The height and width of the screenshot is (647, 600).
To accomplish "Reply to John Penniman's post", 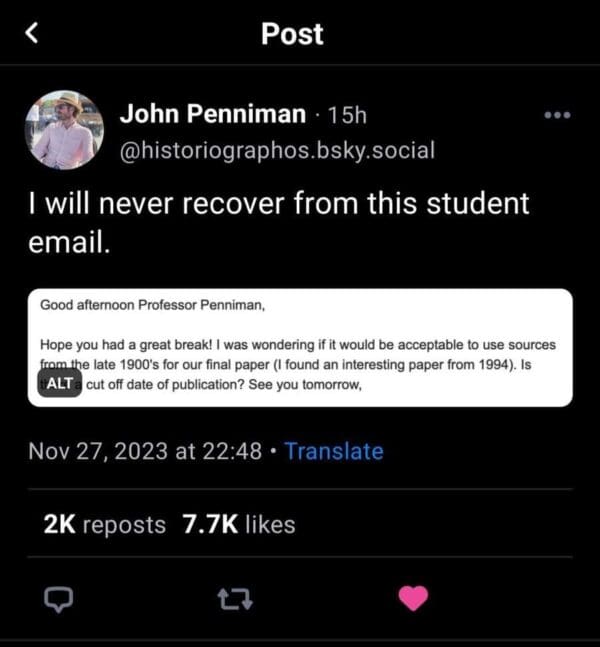I will [59, 599].
